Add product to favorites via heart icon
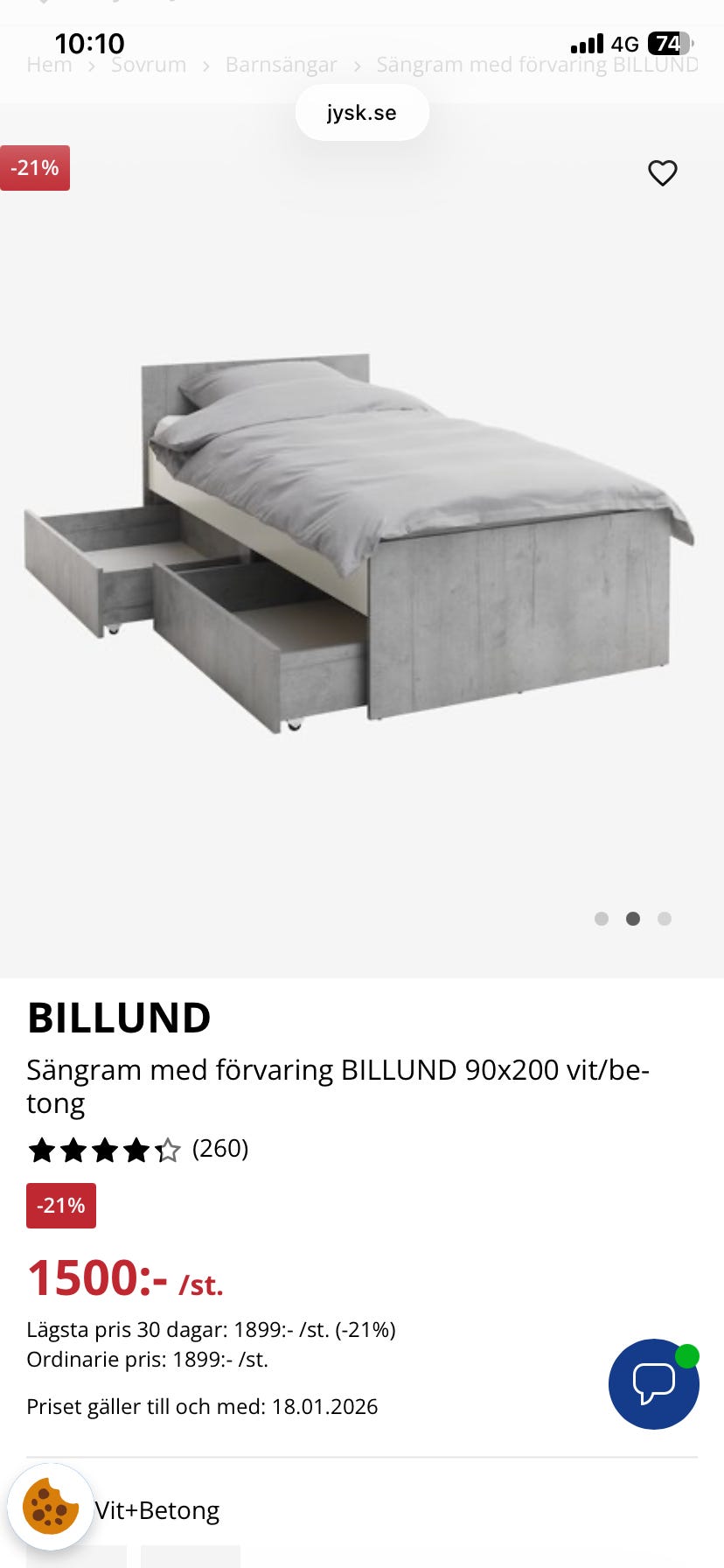This screenshot has height=1568, width=724. point(663,172)
